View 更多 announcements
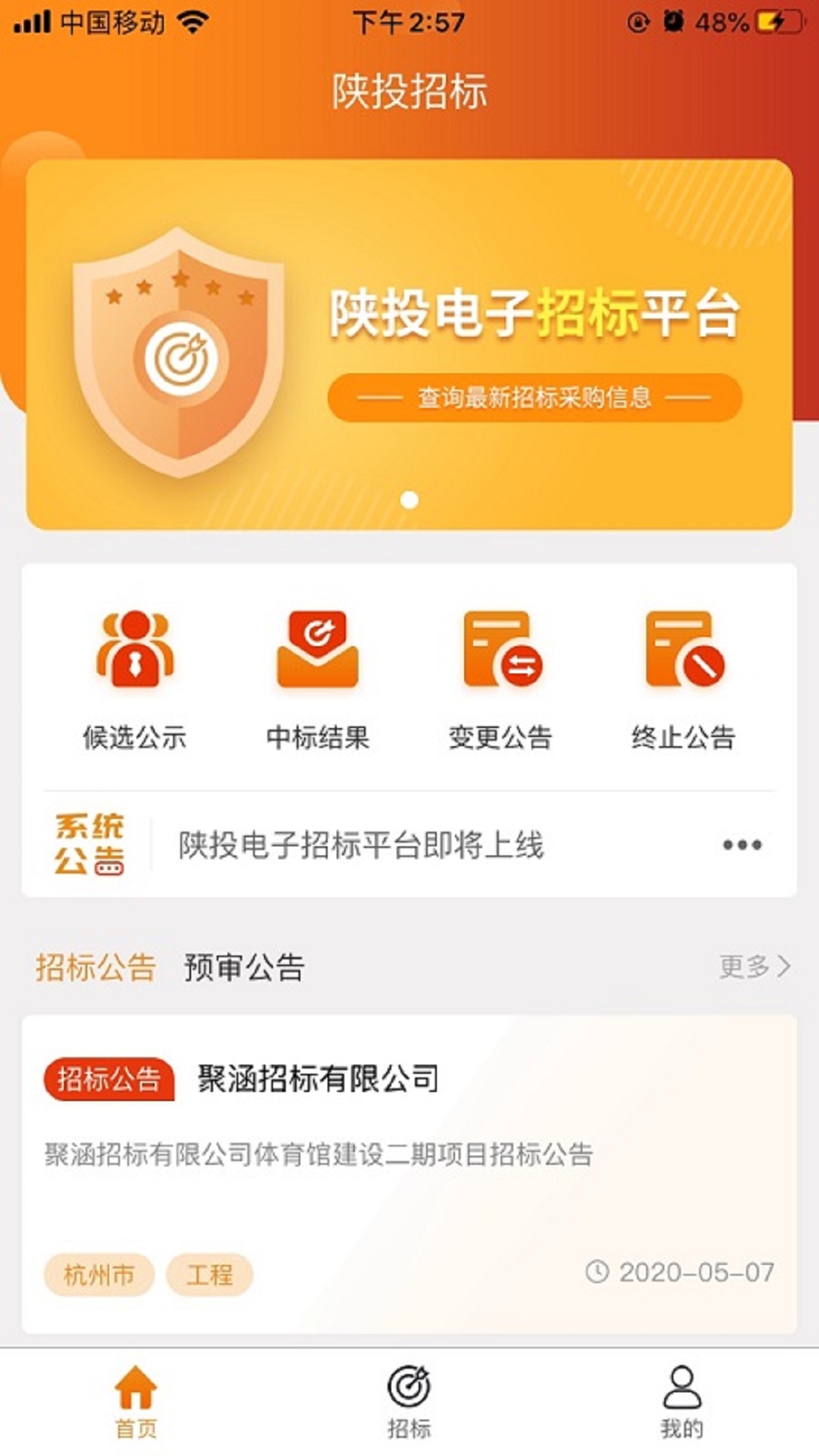This screenshot has height=1456, width=819. (x=755, y=967)
